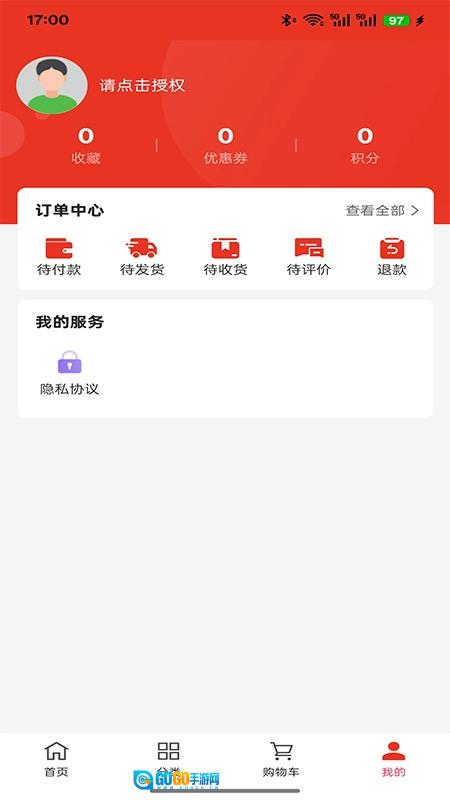Image resolution: width=450 pixels, height=800 pixels.
Task: Tap the profile avatar picture
Action: 52,85
